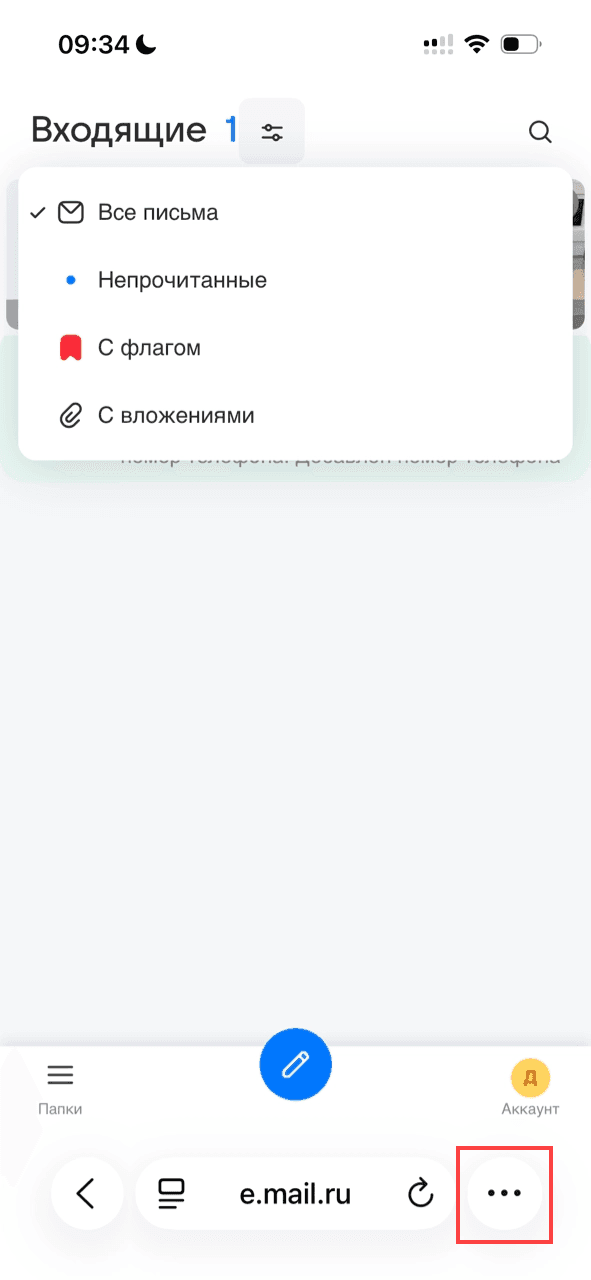Select the Все письма filter
Image resolution: width=591 pixels, height=1280 pixels.
click(x=295, y=213)
